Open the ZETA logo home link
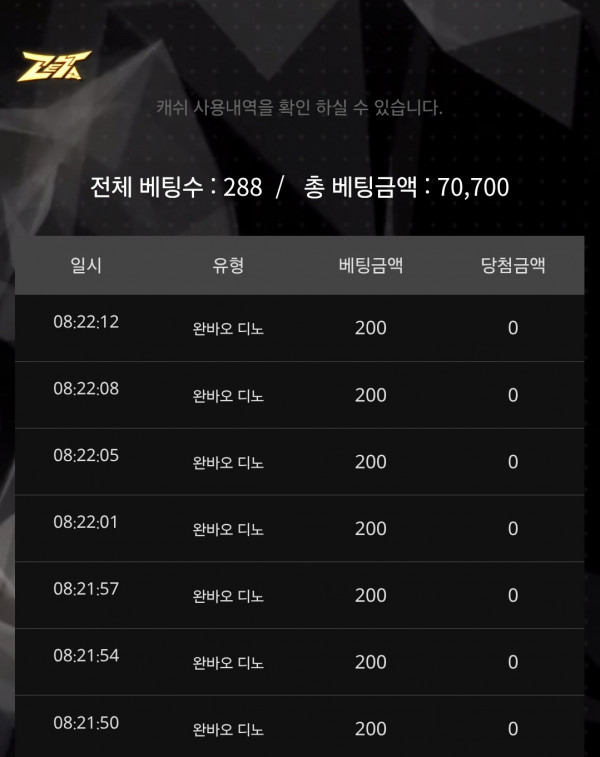Screen dimensions: 600x757 (x=54, y=66)
